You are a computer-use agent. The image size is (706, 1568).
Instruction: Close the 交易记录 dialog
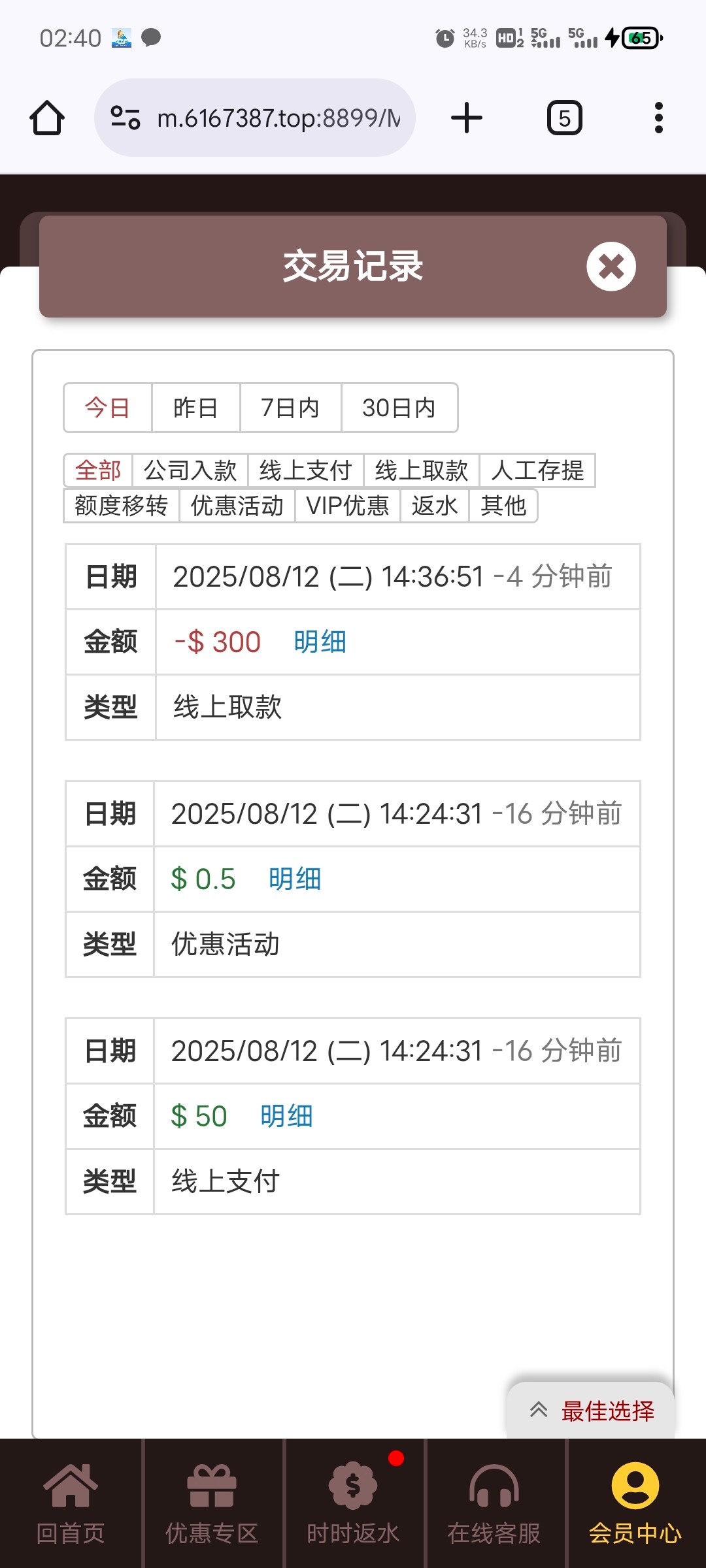(x=611, y=267)
